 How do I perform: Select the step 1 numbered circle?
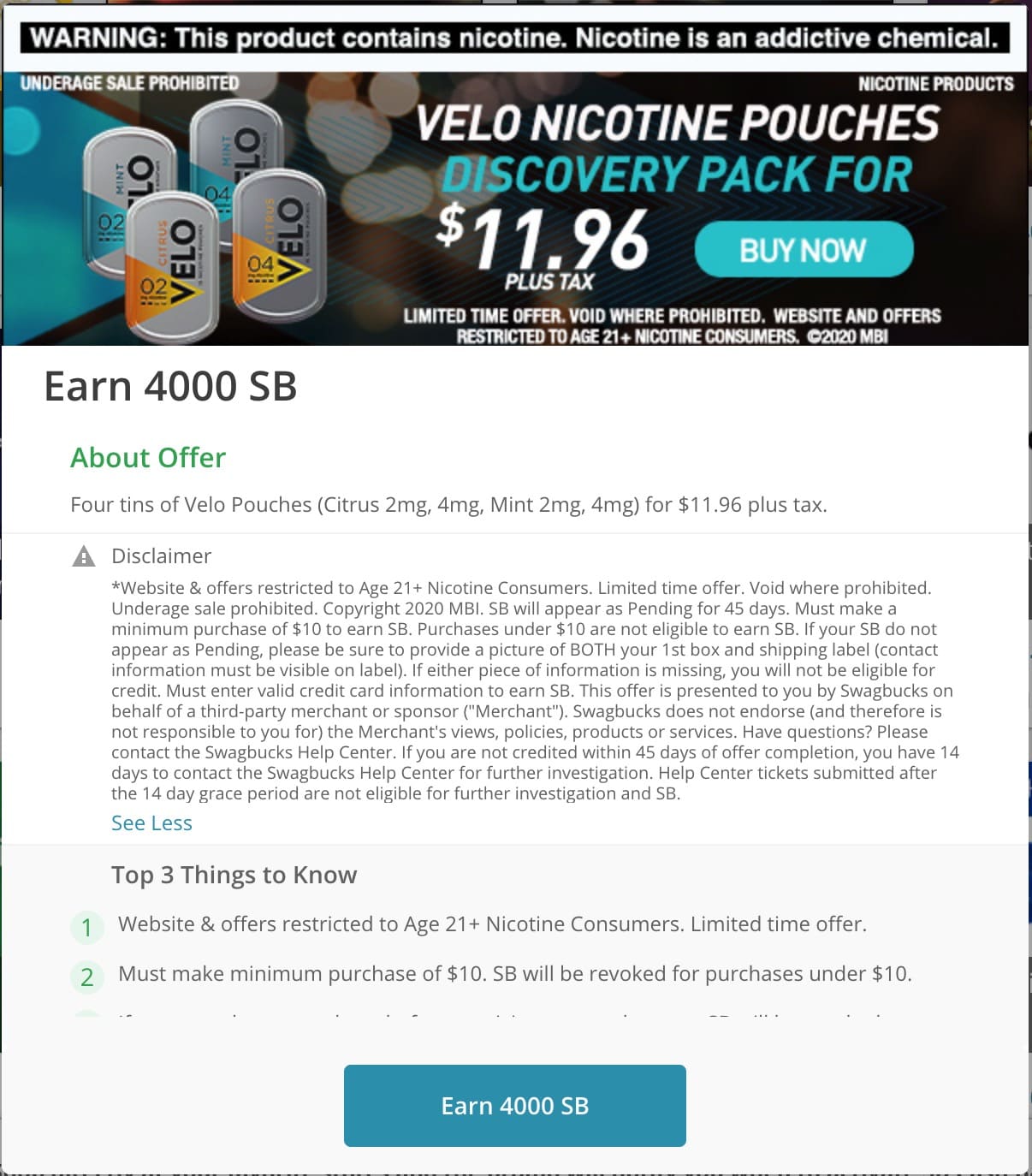(86, 927)
